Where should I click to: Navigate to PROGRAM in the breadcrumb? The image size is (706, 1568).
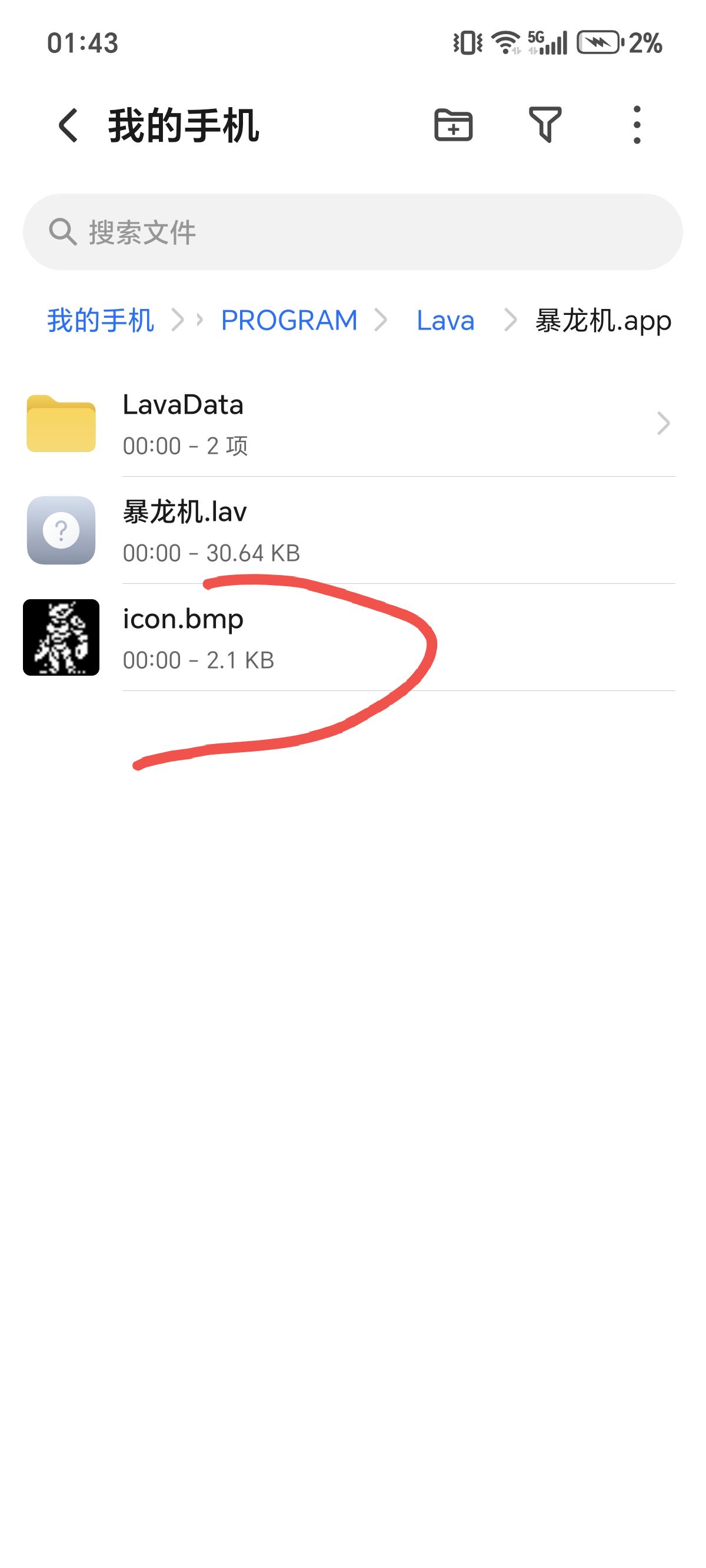[x=289, y=319]
